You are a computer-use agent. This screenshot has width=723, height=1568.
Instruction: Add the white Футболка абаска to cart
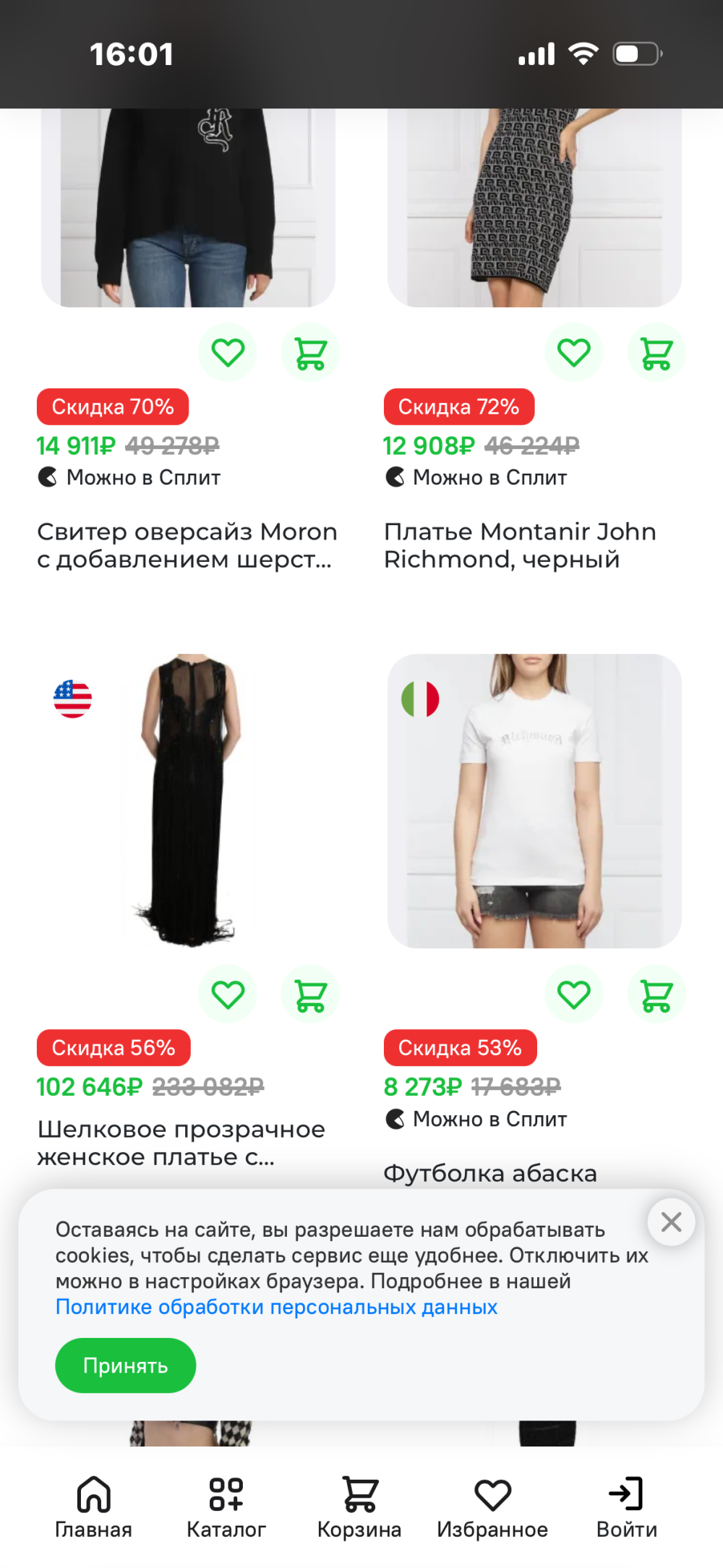[x=656, y=994]
